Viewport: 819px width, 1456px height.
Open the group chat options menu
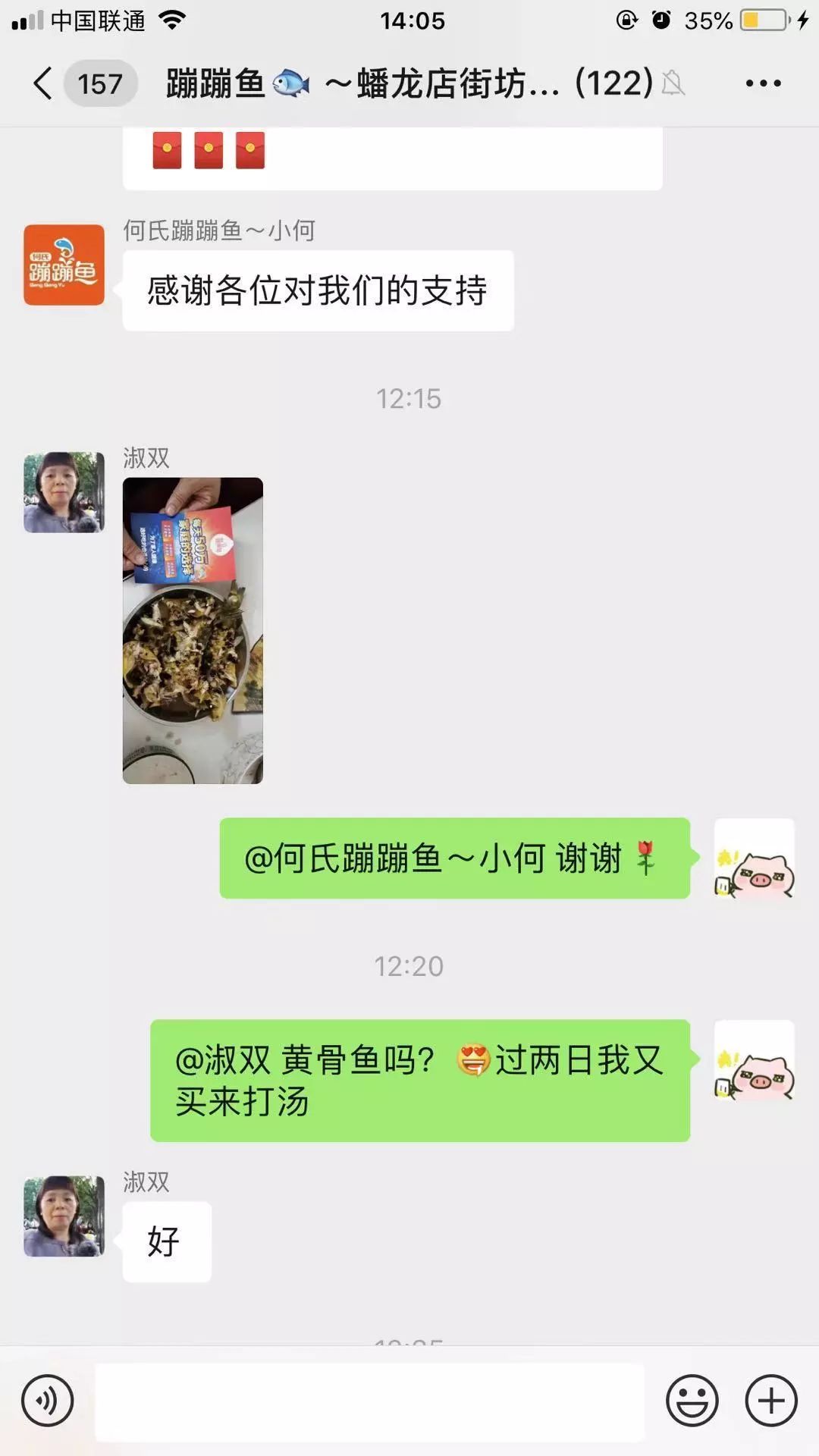click(x=763, y=83)
